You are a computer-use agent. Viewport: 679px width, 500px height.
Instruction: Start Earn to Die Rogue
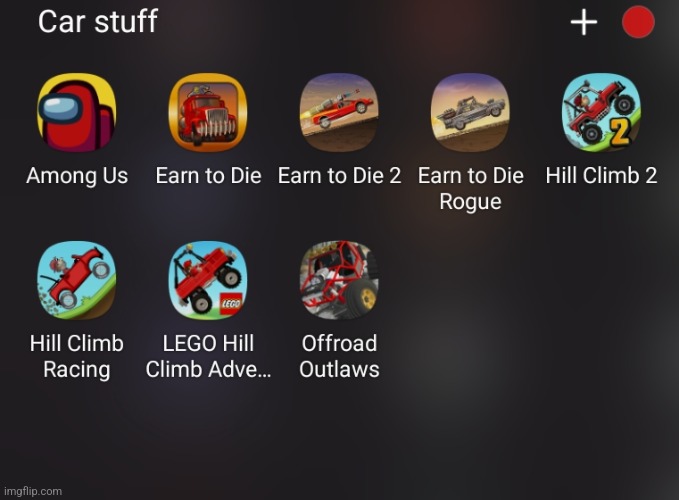(x=470, y=113)
